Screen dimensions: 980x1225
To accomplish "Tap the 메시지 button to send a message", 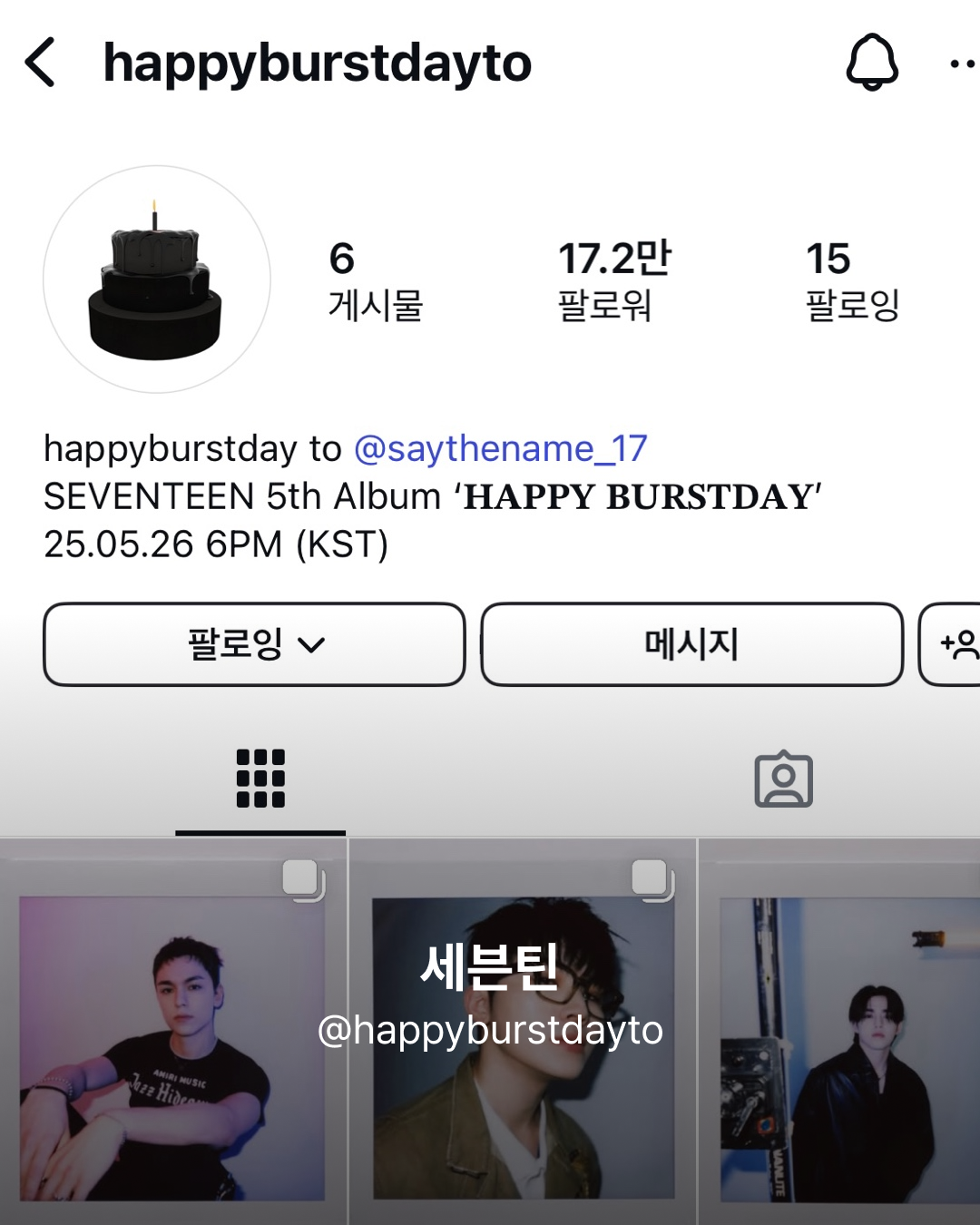I will 691,644.
